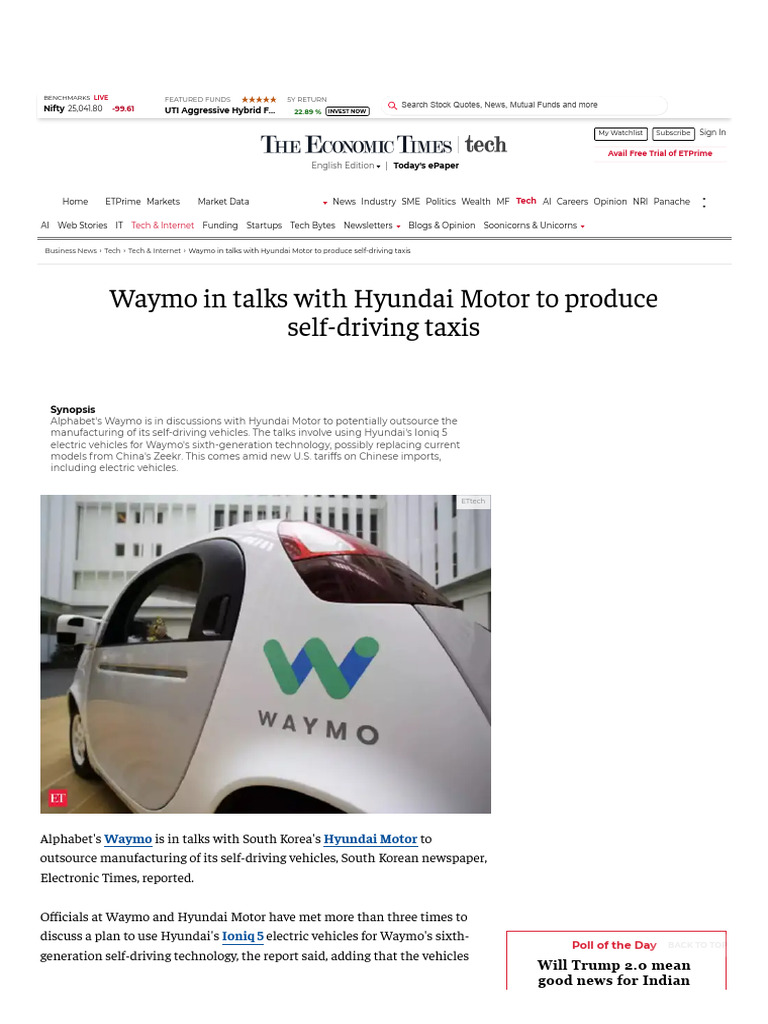This screenshot has width=768, height=1024.
Task: Open My Watchlist
Action: pyautogui.click(x=620, y=133)
